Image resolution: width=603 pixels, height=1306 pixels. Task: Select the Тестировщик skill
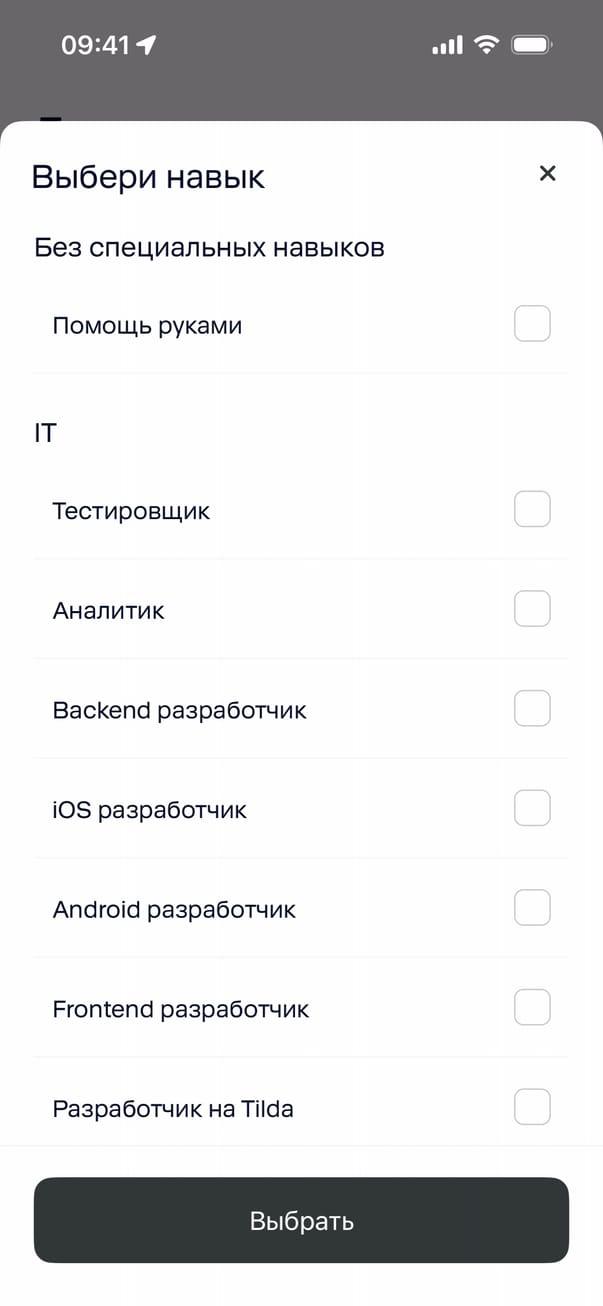(x=532, y=510)
